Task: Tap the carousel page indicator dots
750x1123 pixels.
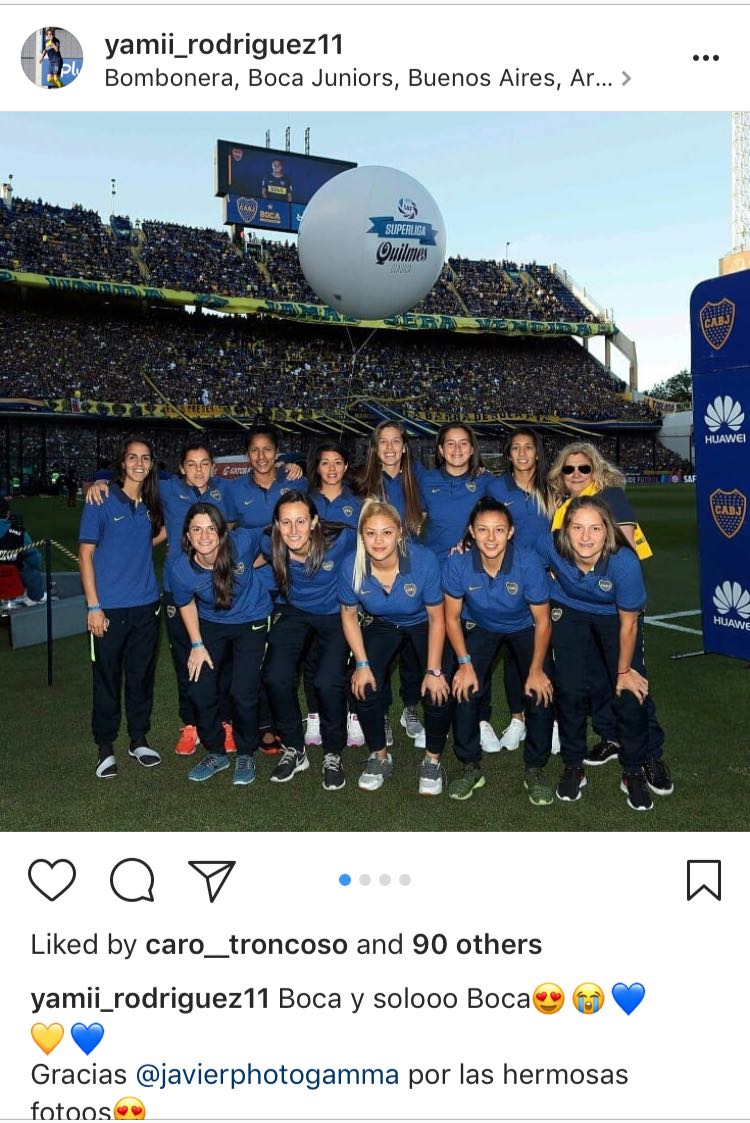Action: point(375,880)
